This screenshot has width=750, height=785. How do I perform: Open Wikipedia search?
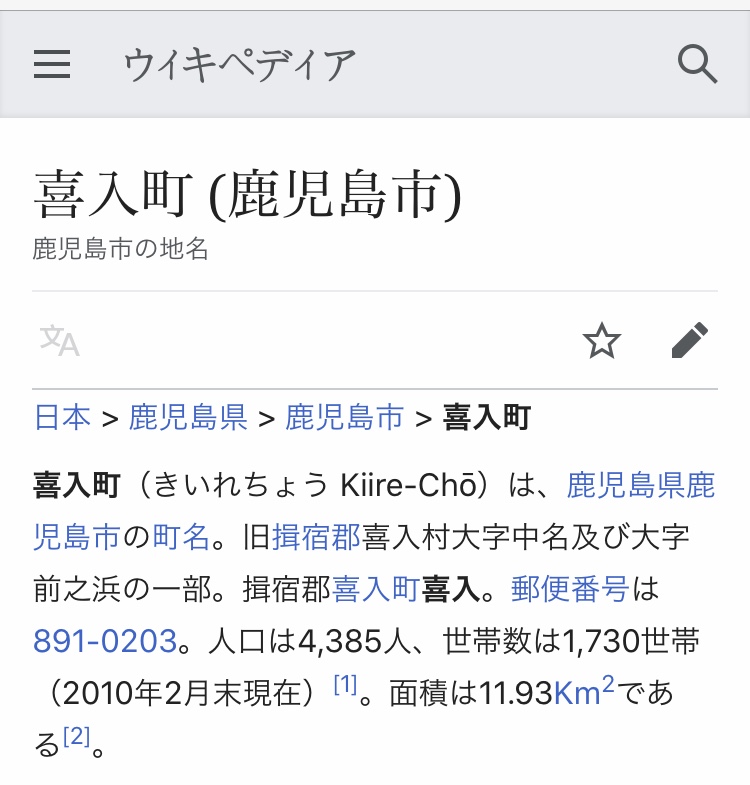pyautogui.click(x=697, y=65)
